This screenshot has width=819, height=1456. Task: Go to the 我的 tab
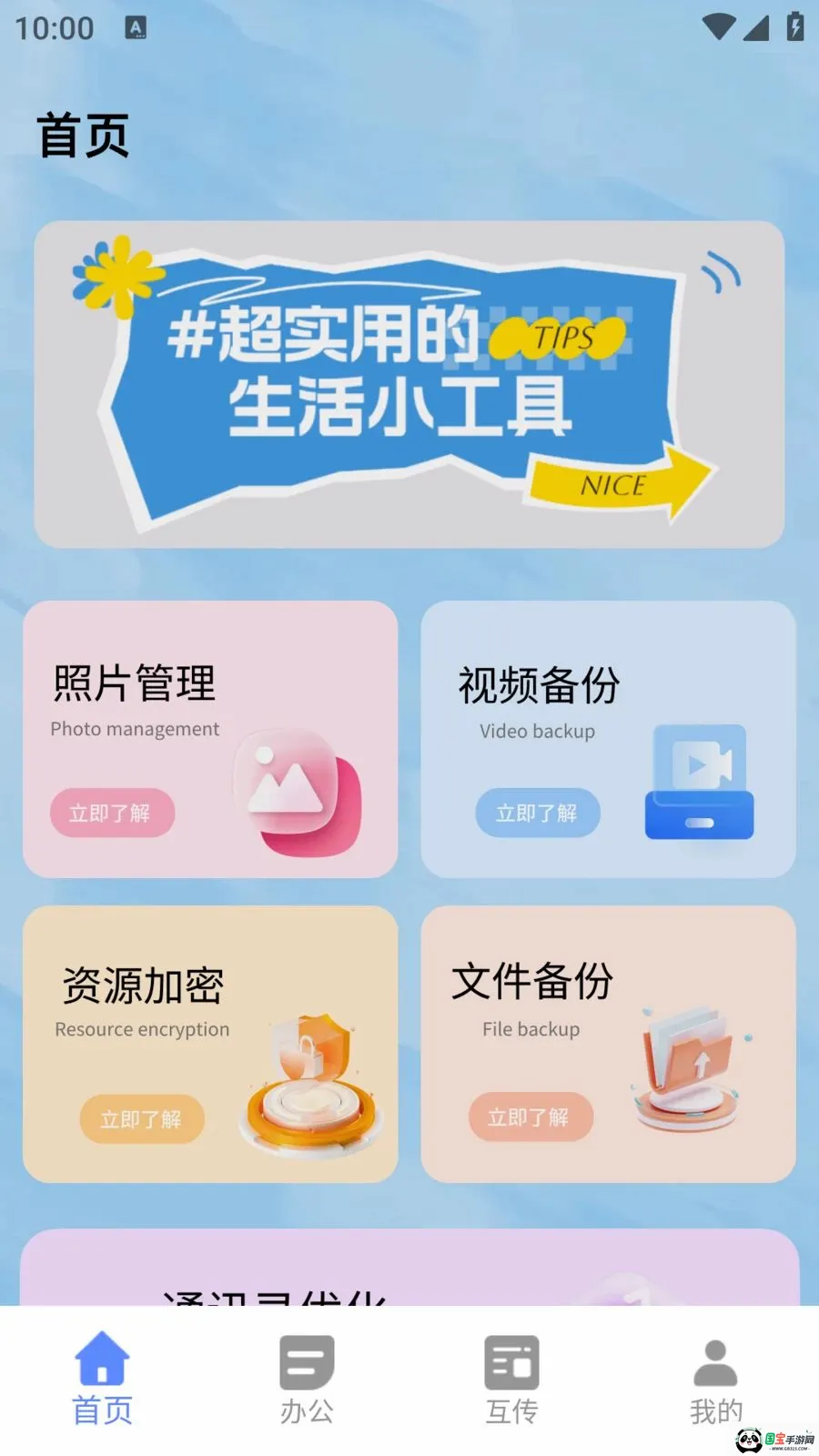click(716, 1379)
